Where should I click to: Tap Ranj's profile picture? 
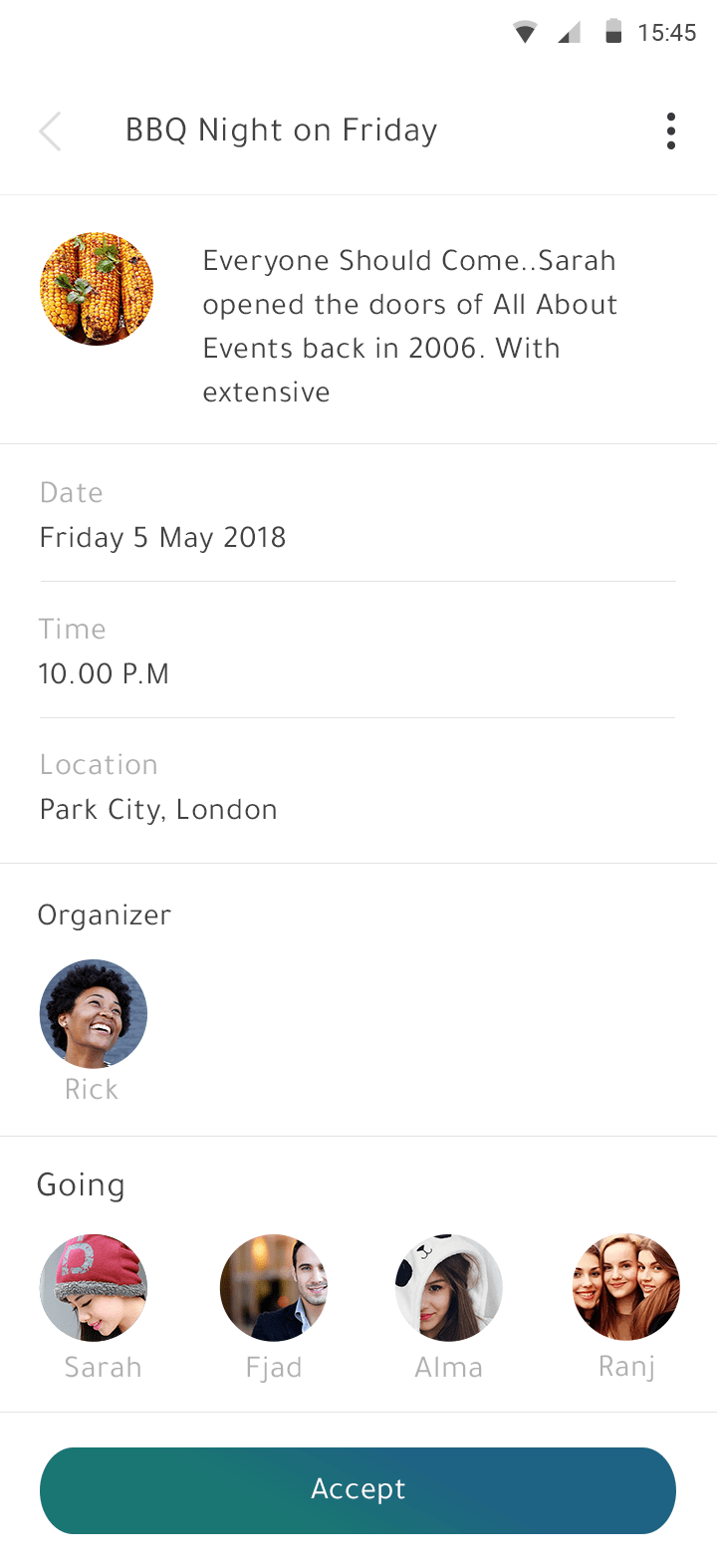[626, 1288]
